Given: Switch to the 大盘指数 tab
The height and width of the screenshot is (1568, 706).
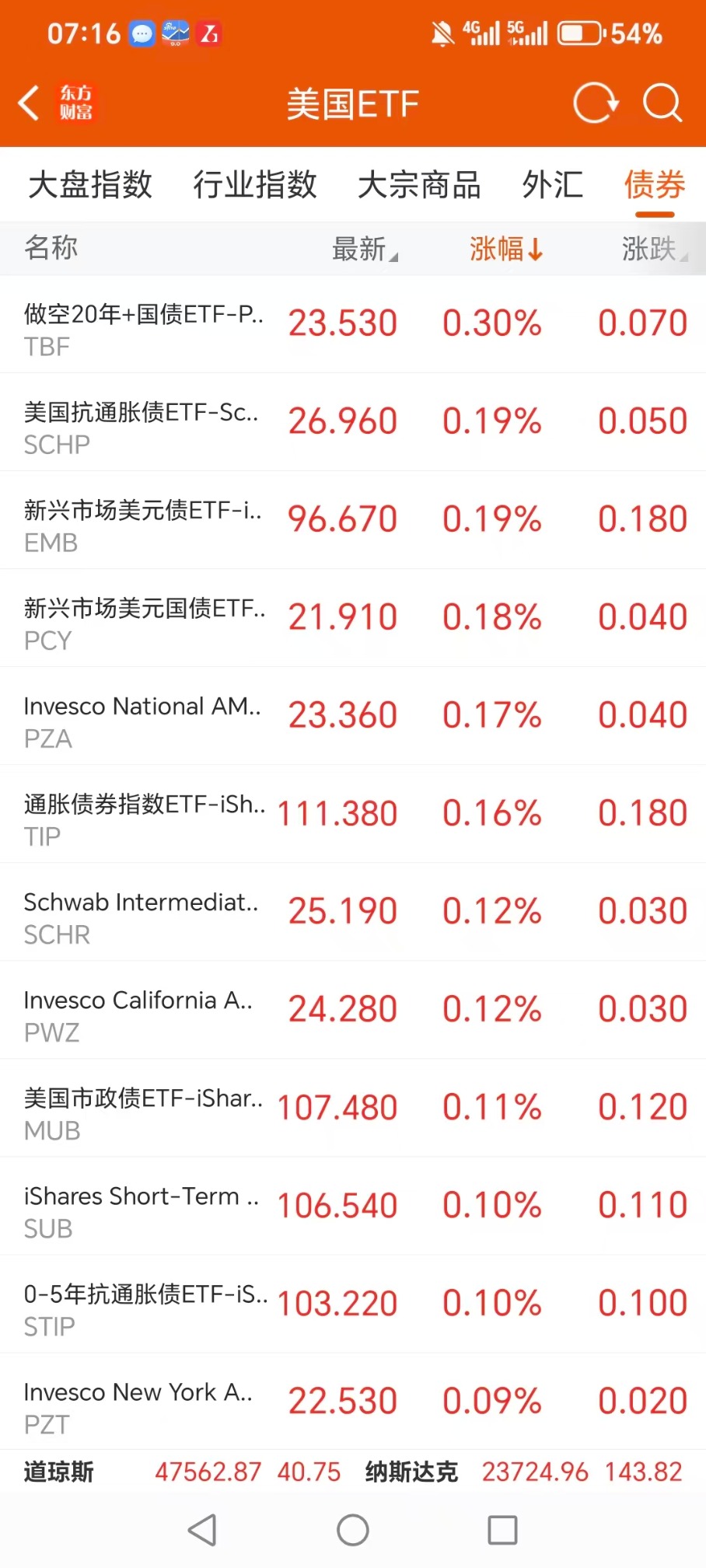Looking at the screenshot, I should click(90, 185).
